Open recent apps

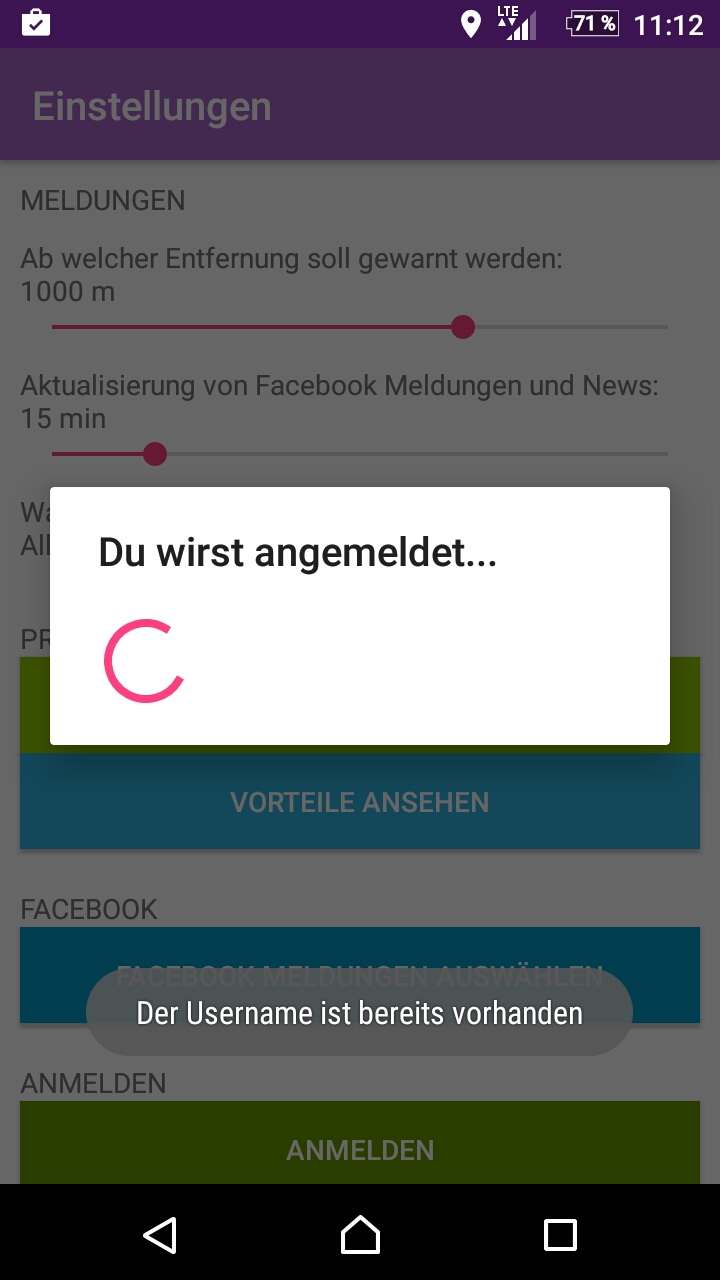pos(560,1235)
